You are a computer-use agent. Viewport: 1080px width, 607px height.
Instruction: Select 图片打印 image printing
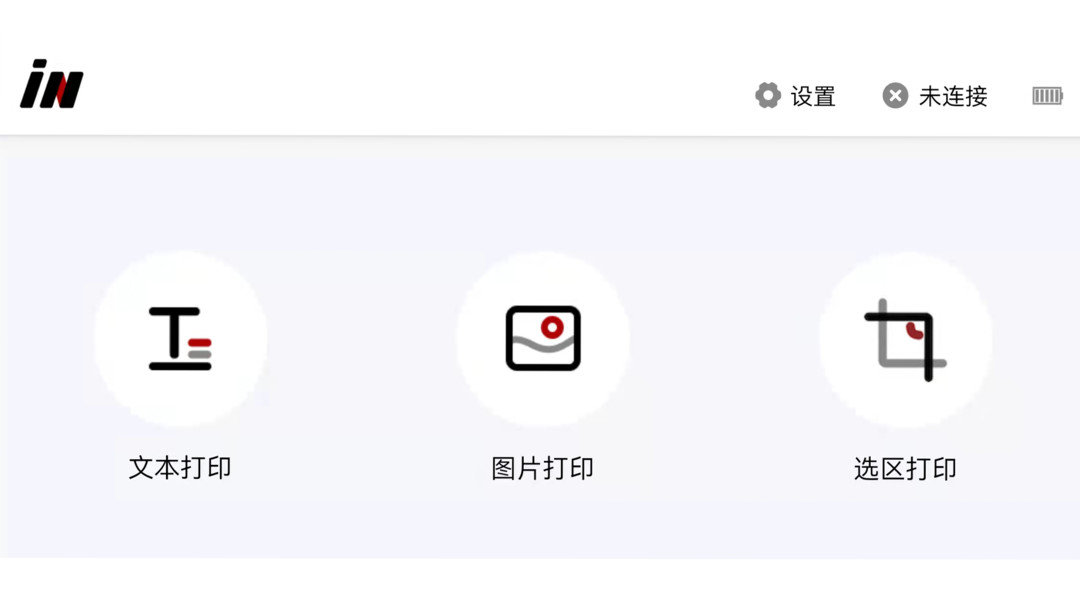pyautogui.click(x=543, y=340)
